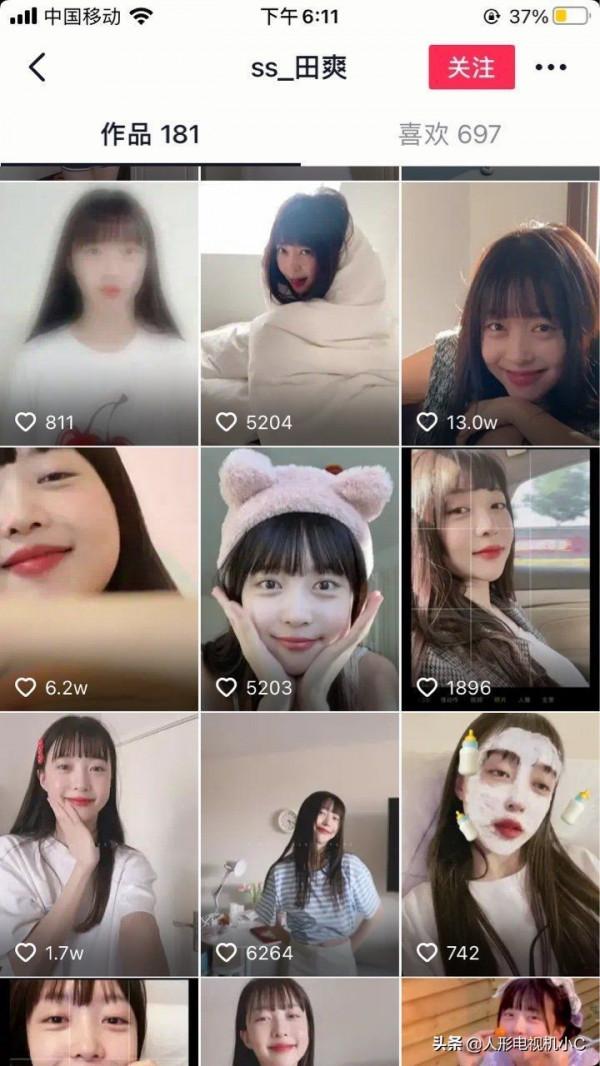The height and width of the screenshot is (1066, 600).
Task: Open the video with 1896 likes
Action: coord(500,578)
